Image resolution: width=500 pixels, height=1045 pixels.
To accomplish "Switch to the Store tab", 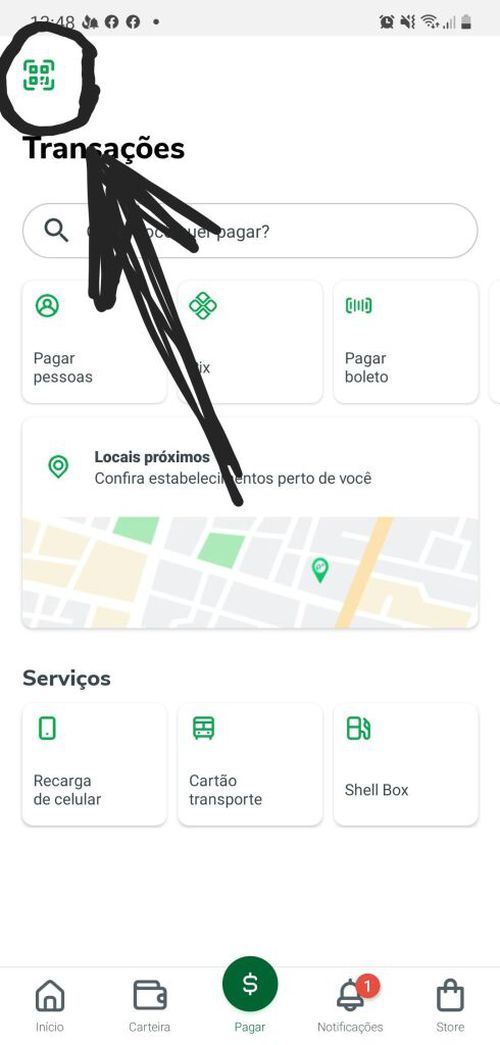I will (450, 1005).
